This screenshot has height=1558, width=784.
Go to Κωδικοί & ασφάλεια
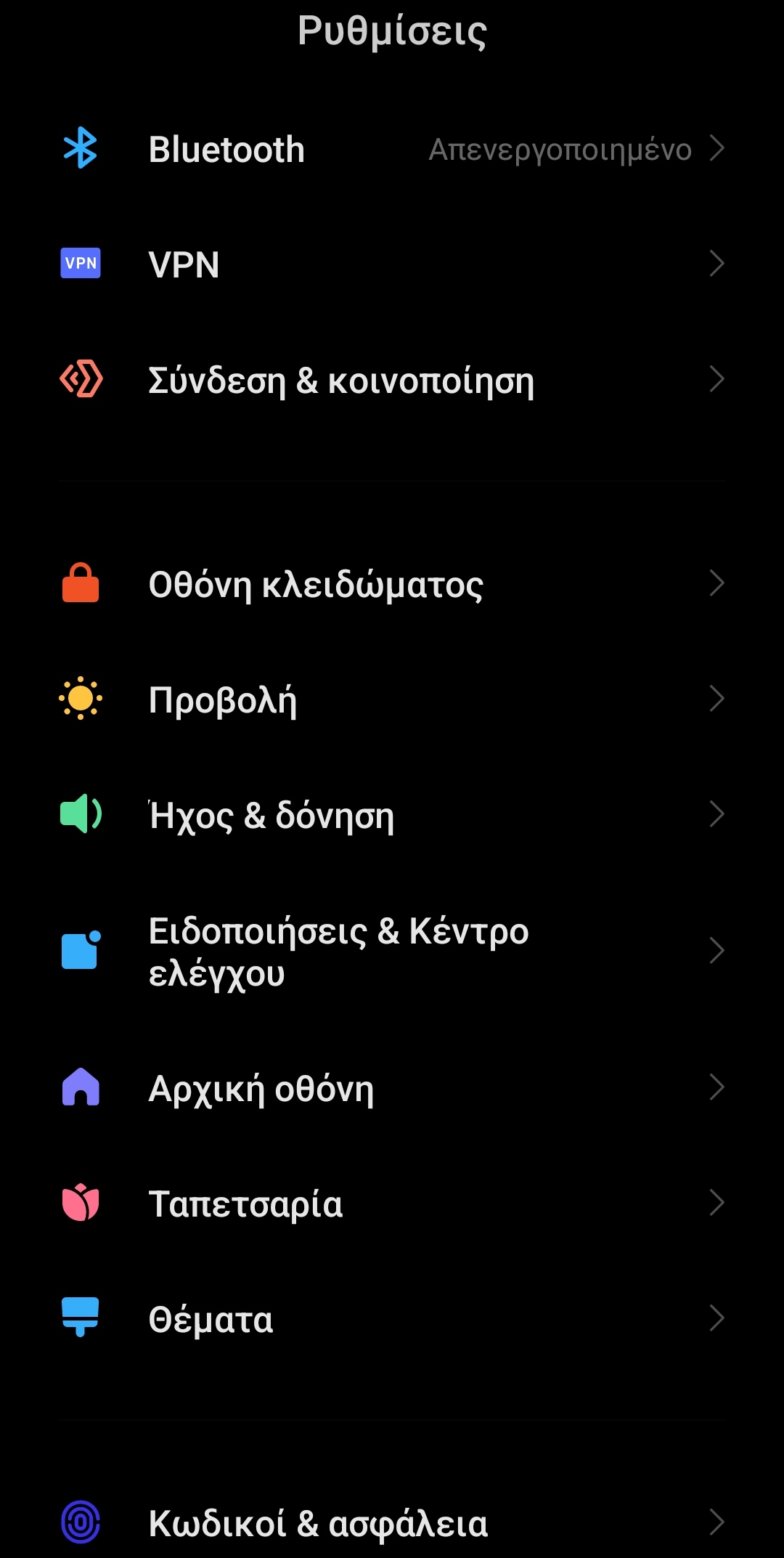click(392, 1522)
